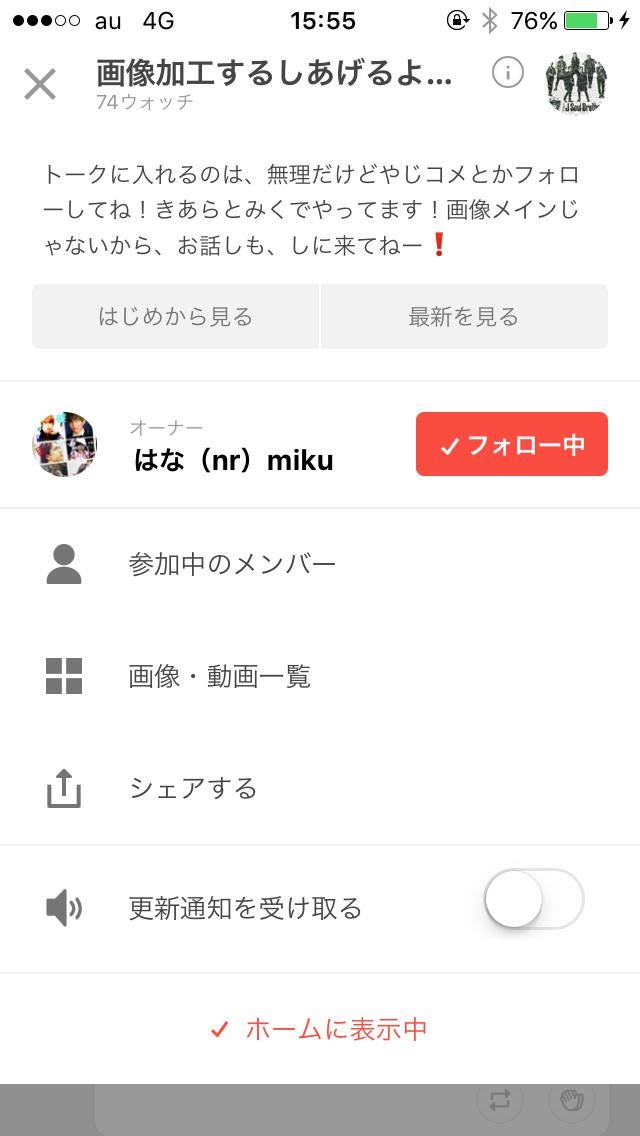Close the talk info panel
The image size is (640, 1136).
(x=40, y=84)
